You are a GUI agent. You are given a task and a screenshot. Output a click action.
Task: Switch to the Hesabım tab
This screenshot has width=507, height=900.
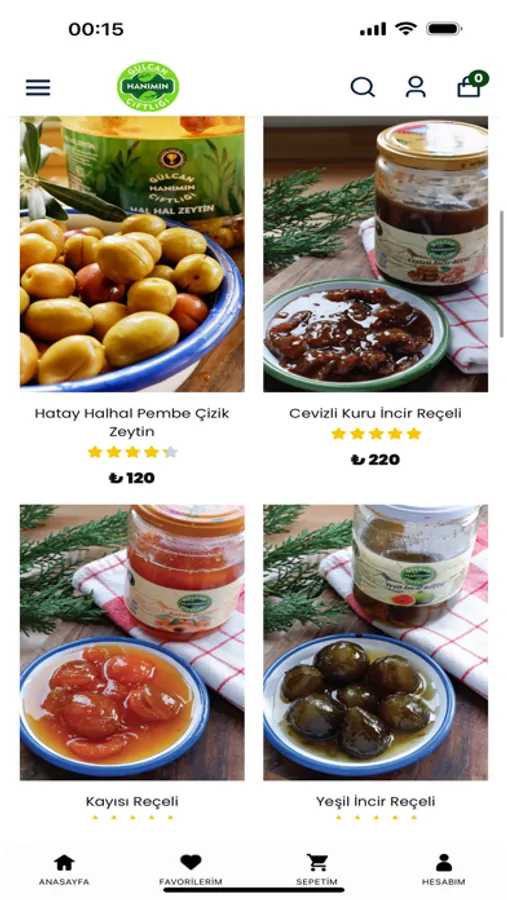[443, 870]
